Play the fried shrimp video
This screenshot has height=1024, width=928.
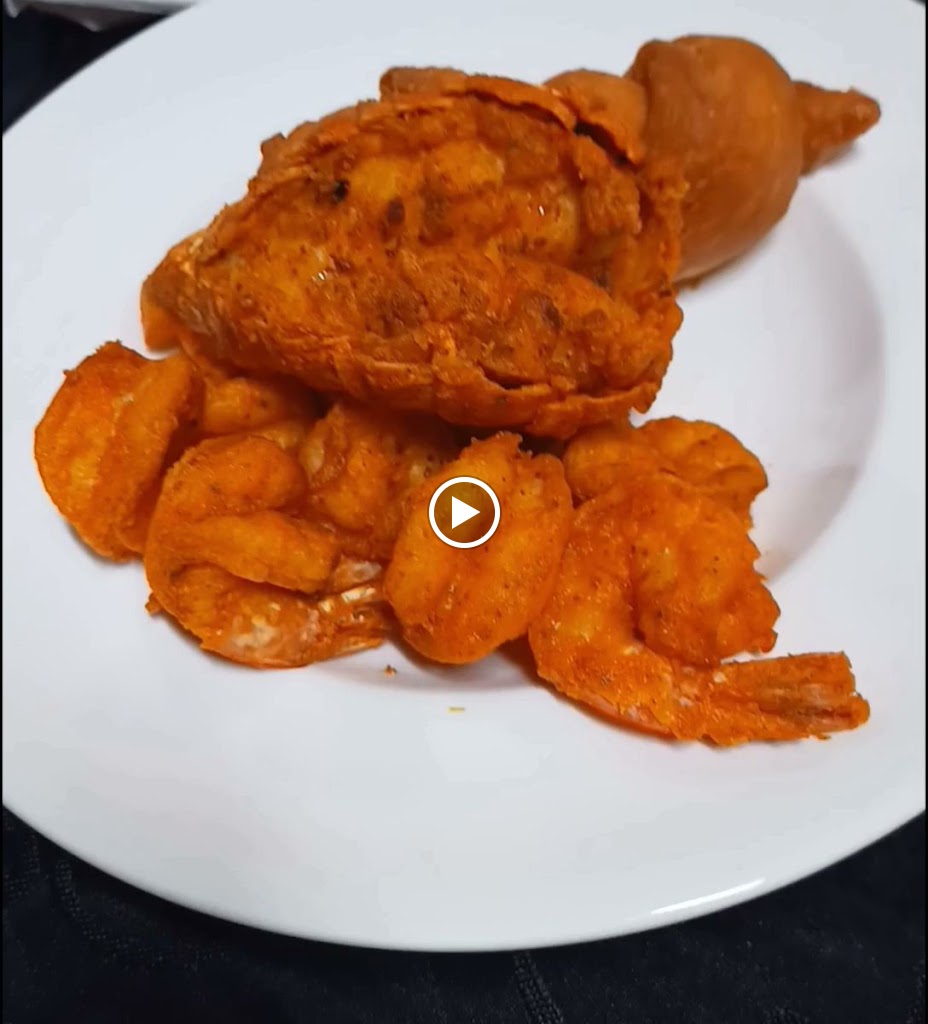point(464,512)
